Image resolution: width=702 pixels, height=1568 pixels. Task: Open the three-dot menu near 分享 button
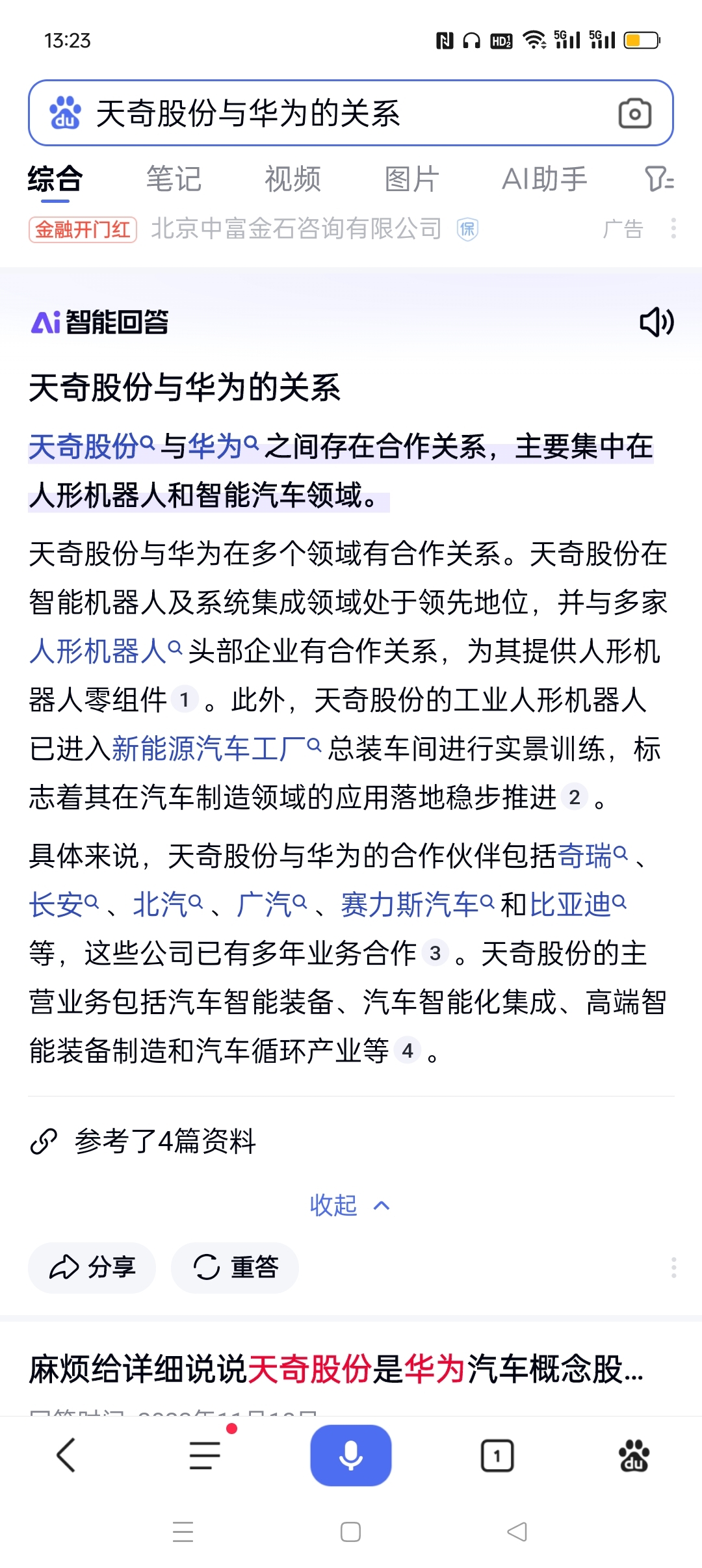(673, 1266)
